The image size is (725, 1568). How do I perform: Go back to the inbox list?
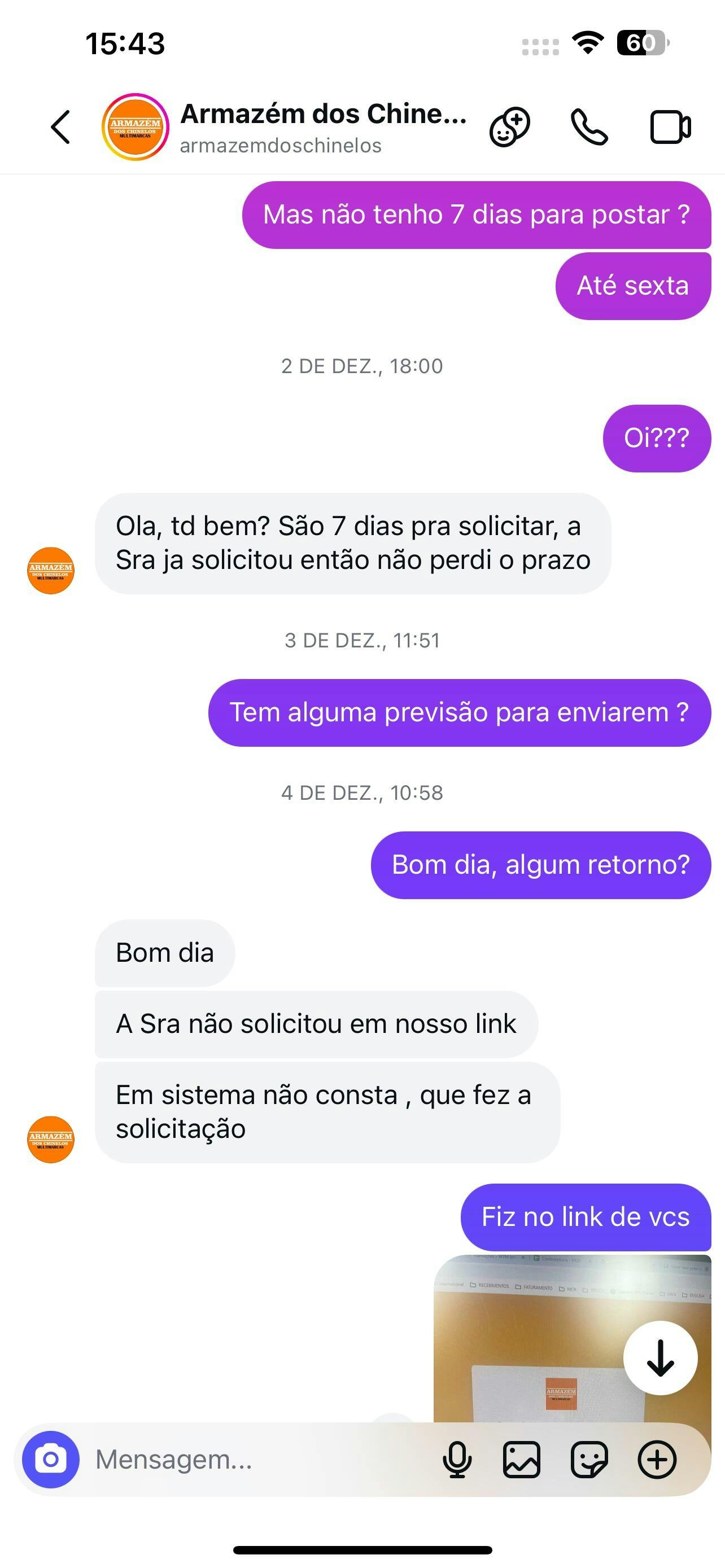click(x=60, y=127)
